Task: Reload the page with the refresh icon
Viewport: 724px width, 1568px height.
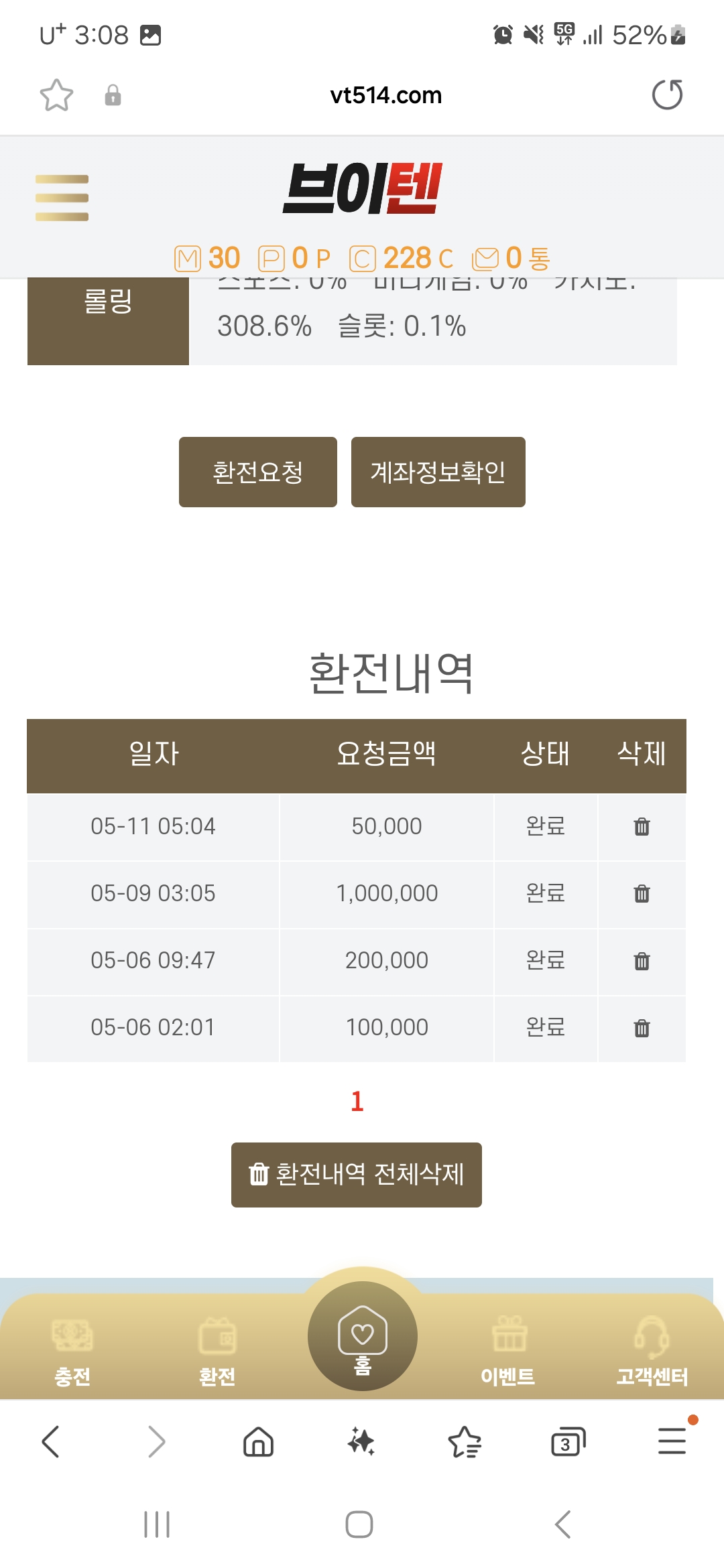Action: point(668,94)
